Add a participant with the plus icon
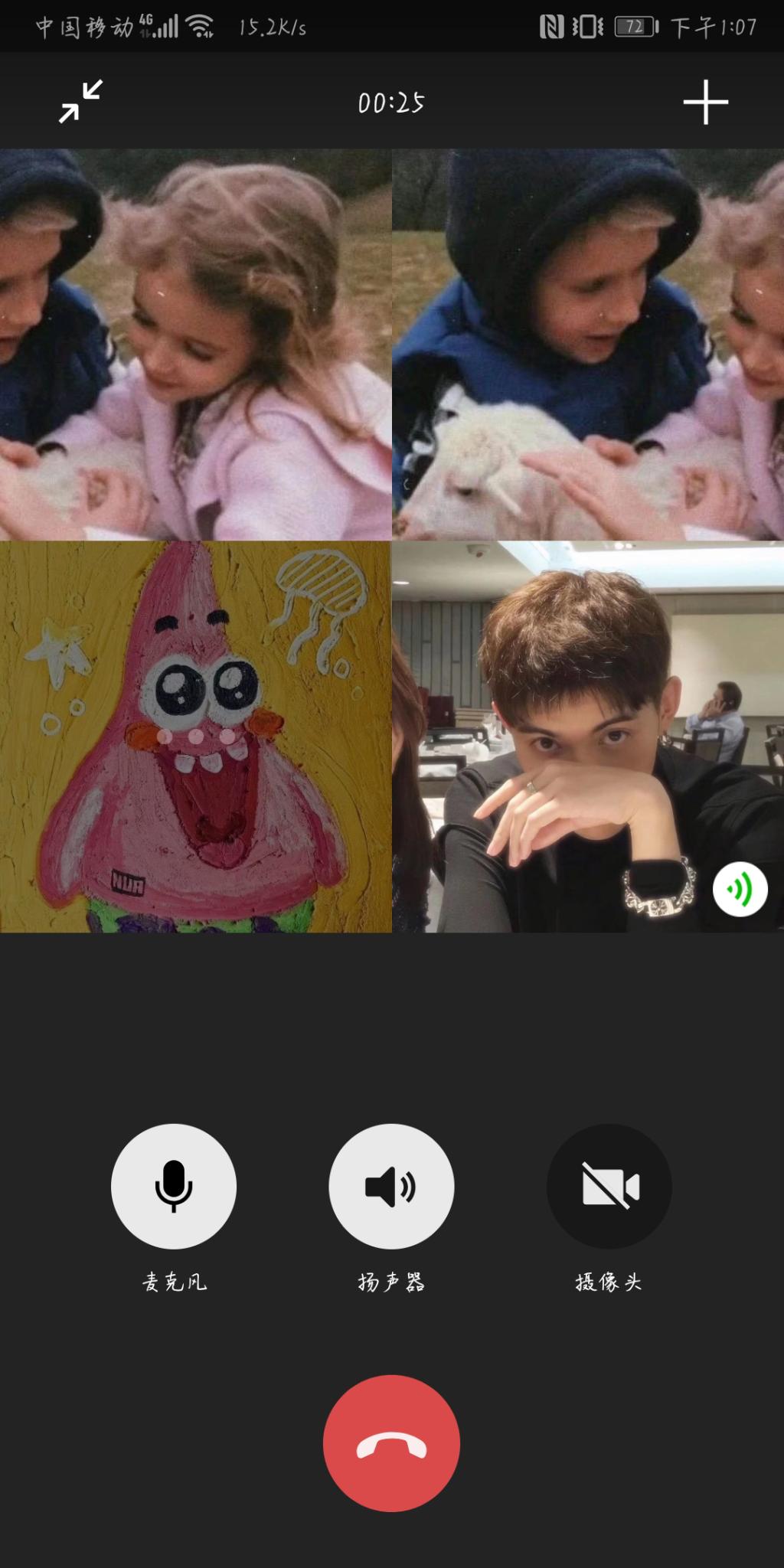The height and width of the screenshot is (1568, 784). pos(705,102)
